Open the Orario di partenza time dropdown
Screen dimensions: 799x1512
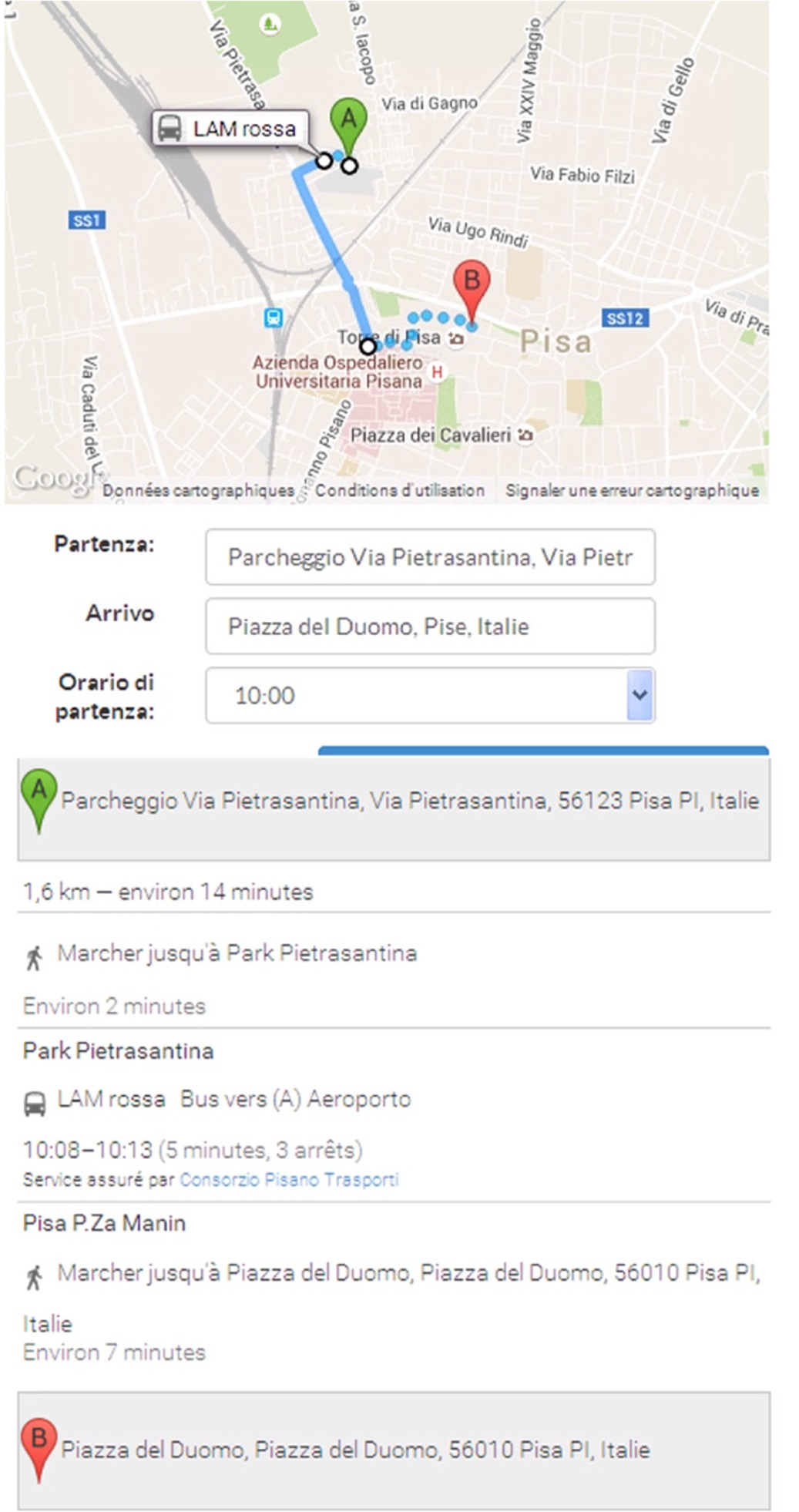[640, 695]
